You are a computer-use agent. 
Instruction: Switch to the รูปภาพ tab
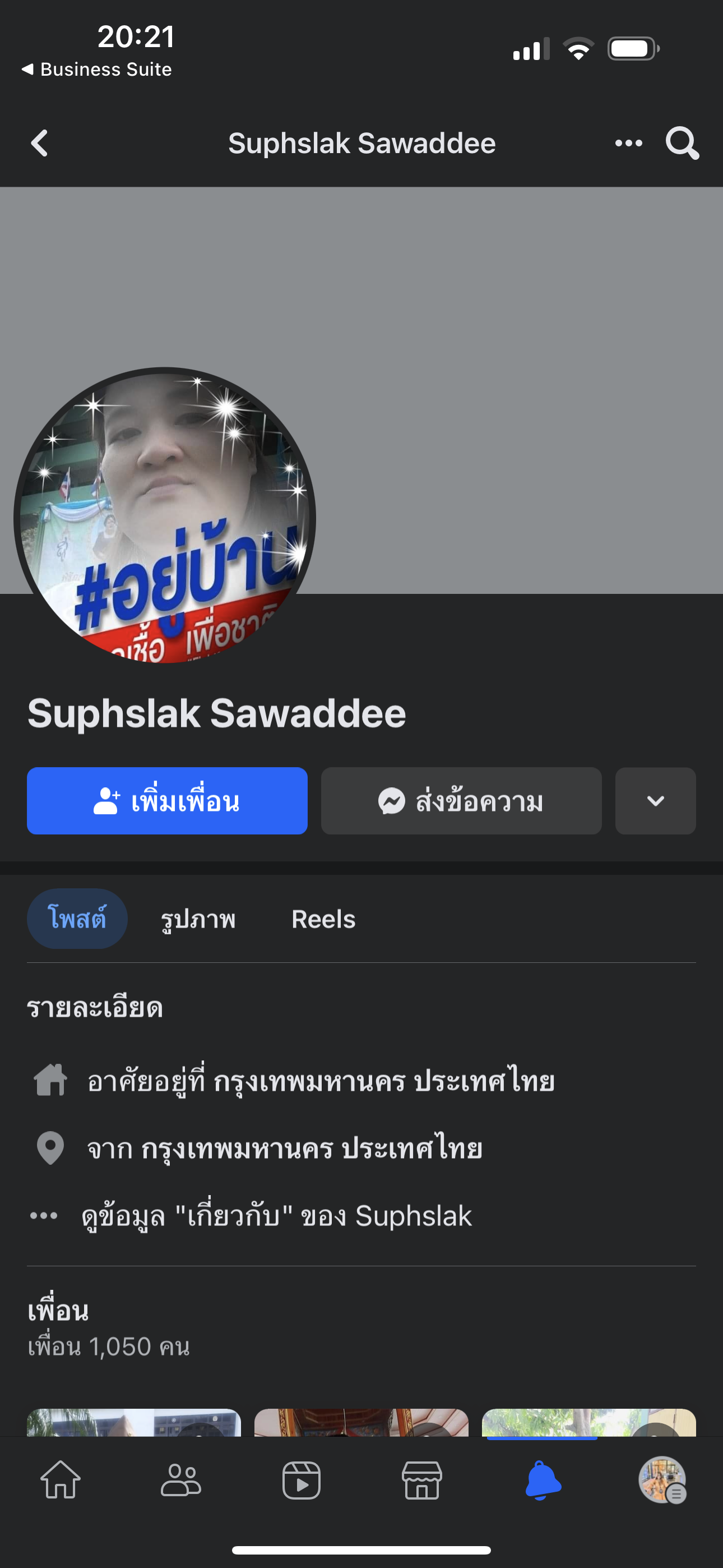coord(198,919)
